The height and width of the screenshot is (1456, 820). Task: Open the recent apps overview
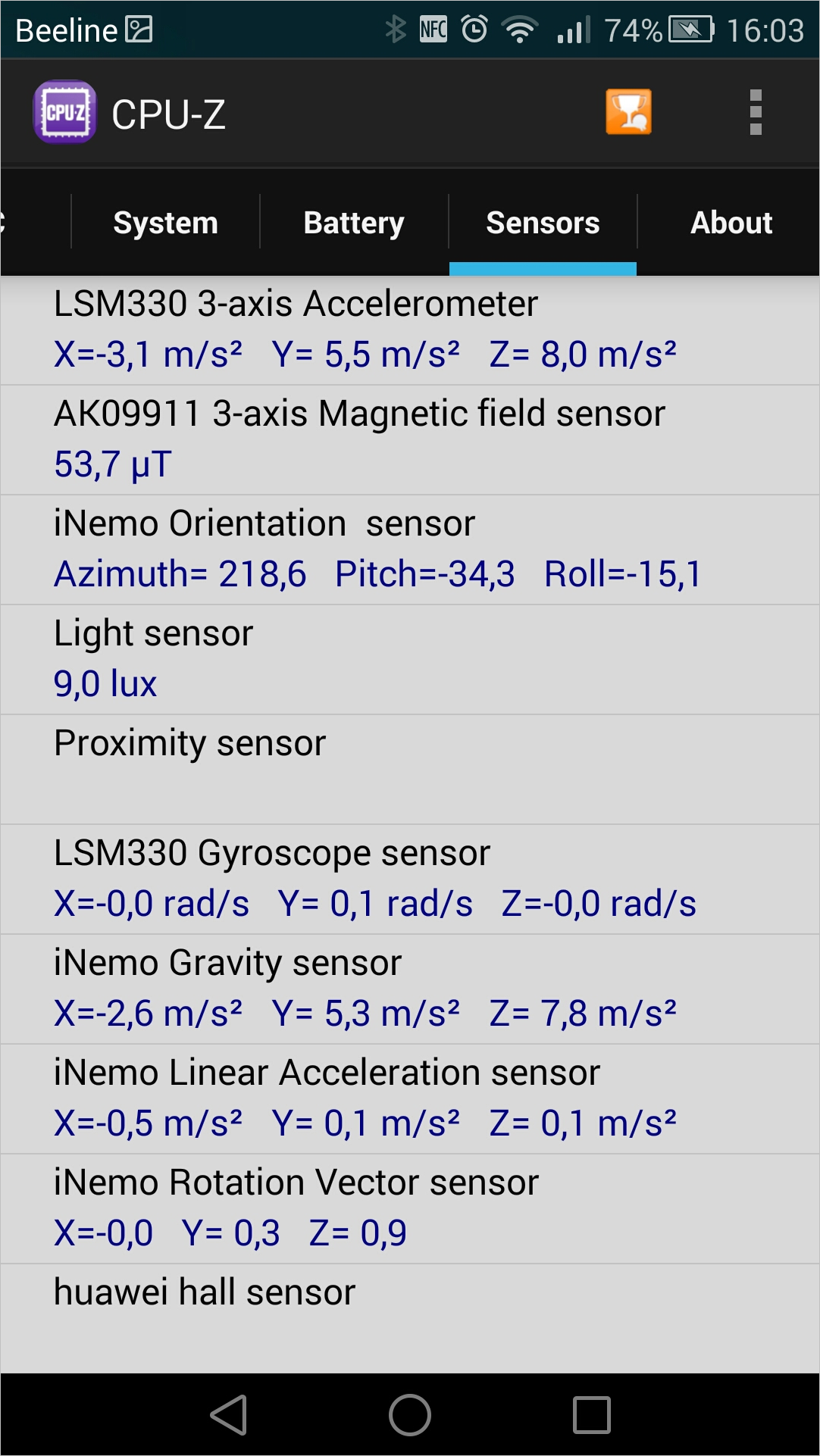(592, 1414)
